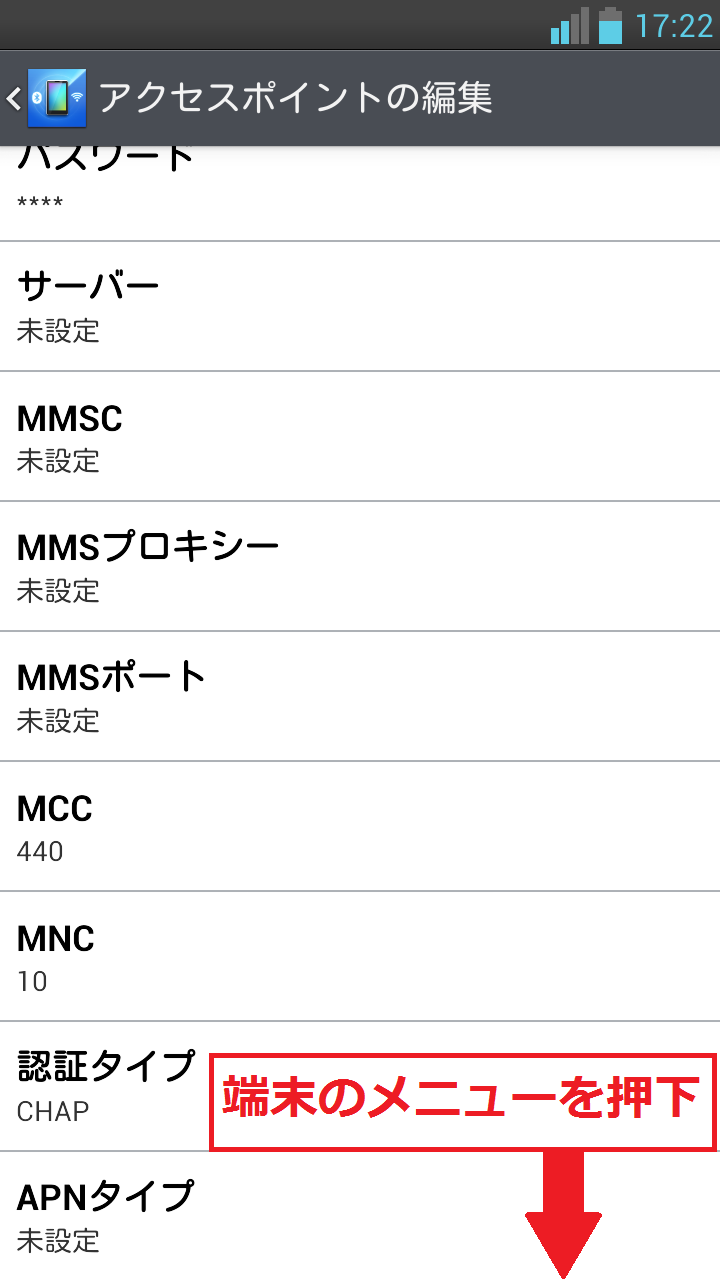Tap the signal strength indicator
720x1280 pixels.
click(567, 27)
